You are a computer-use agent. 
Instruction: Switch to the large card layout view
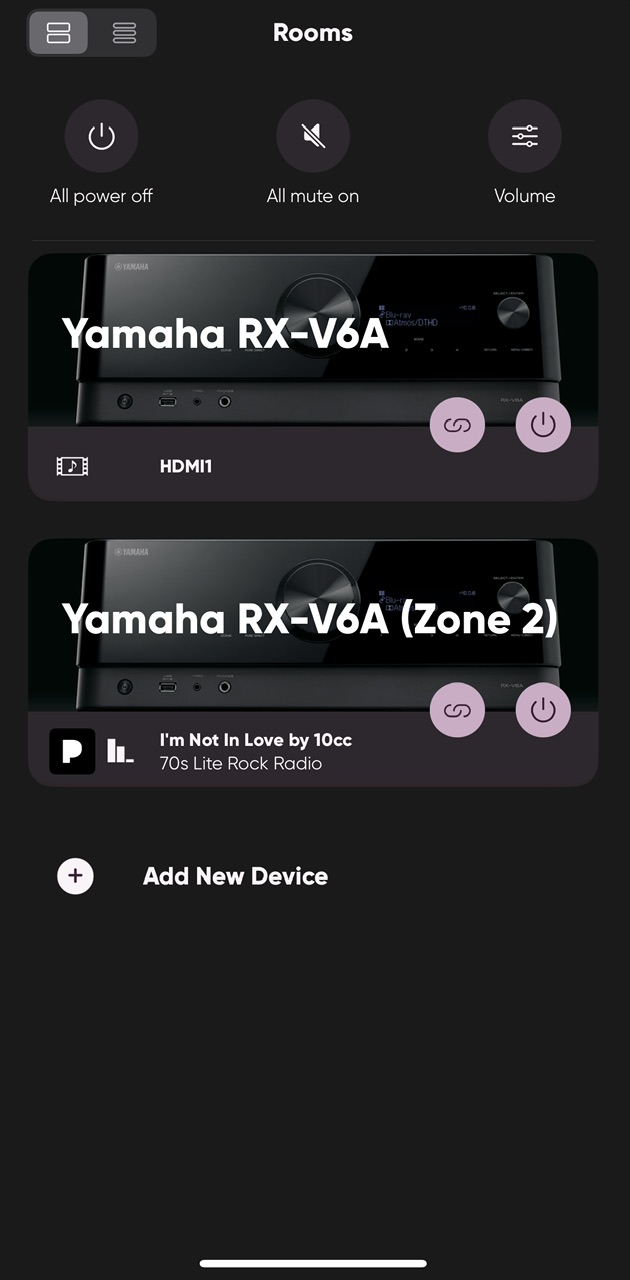click(59, 32)
